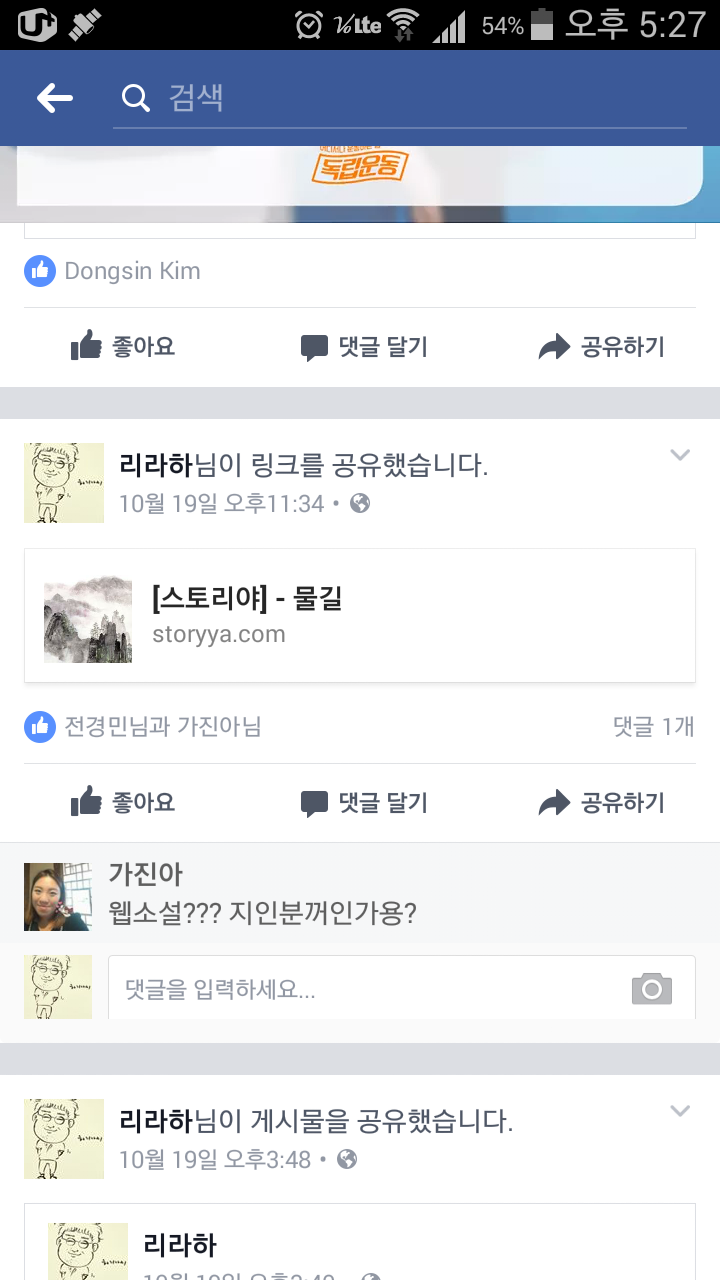Open the storyya.com 물길 link card
This screenshot has width=720, height=1280.
point(360,616)
